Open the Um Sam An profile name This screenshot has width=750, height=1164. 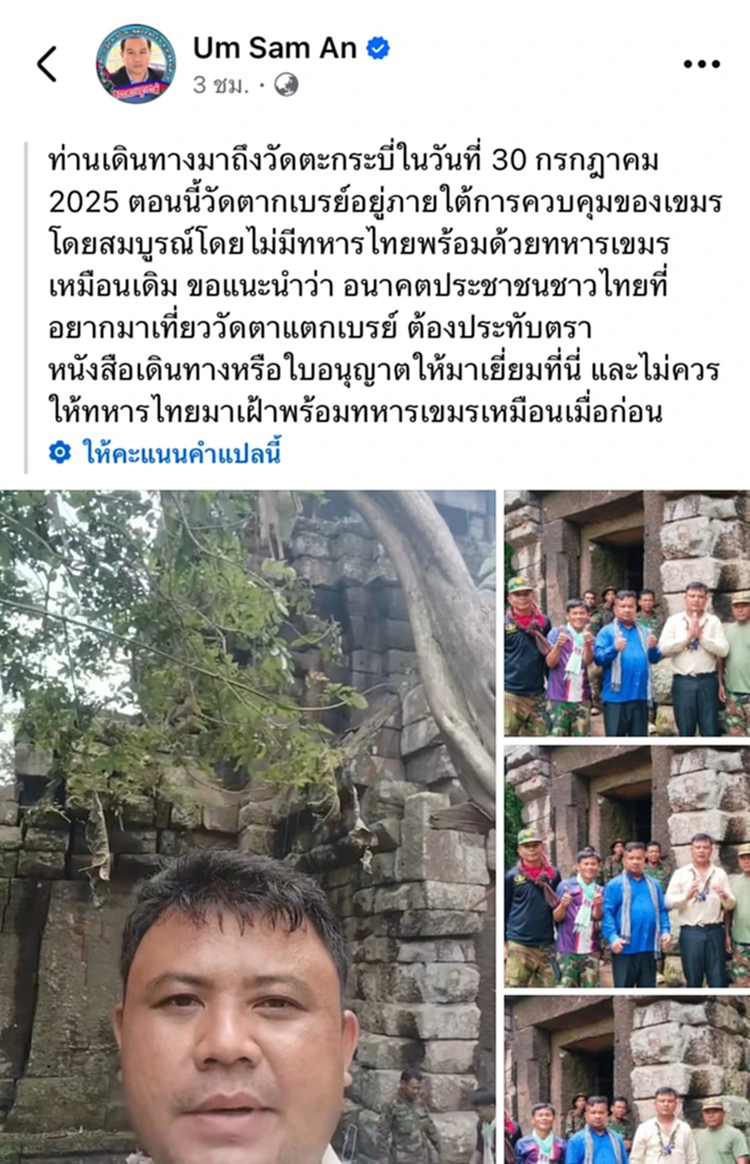(275, 47)
